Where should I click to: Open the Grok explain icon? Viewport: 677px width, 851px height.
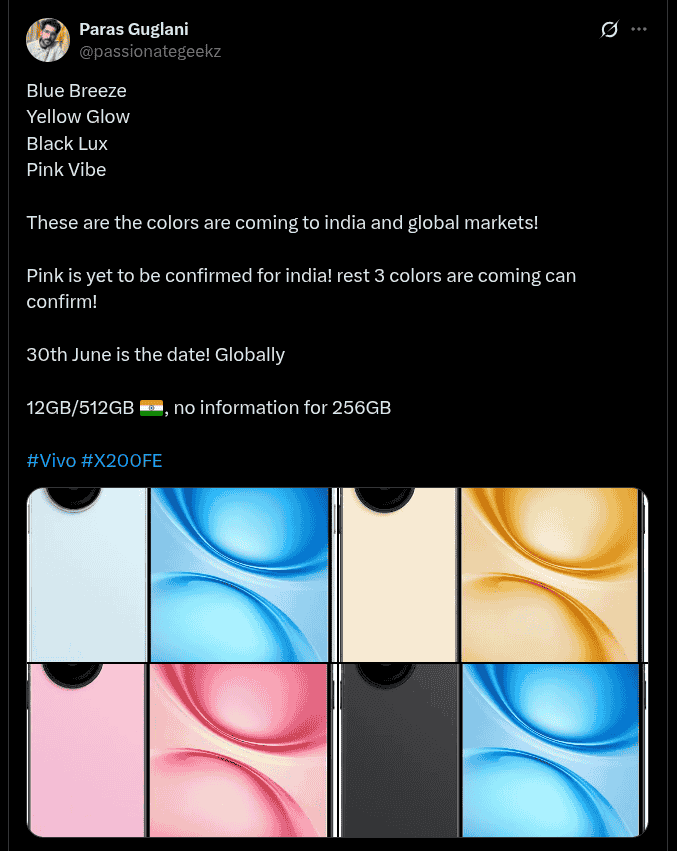(x=608, y=30)
